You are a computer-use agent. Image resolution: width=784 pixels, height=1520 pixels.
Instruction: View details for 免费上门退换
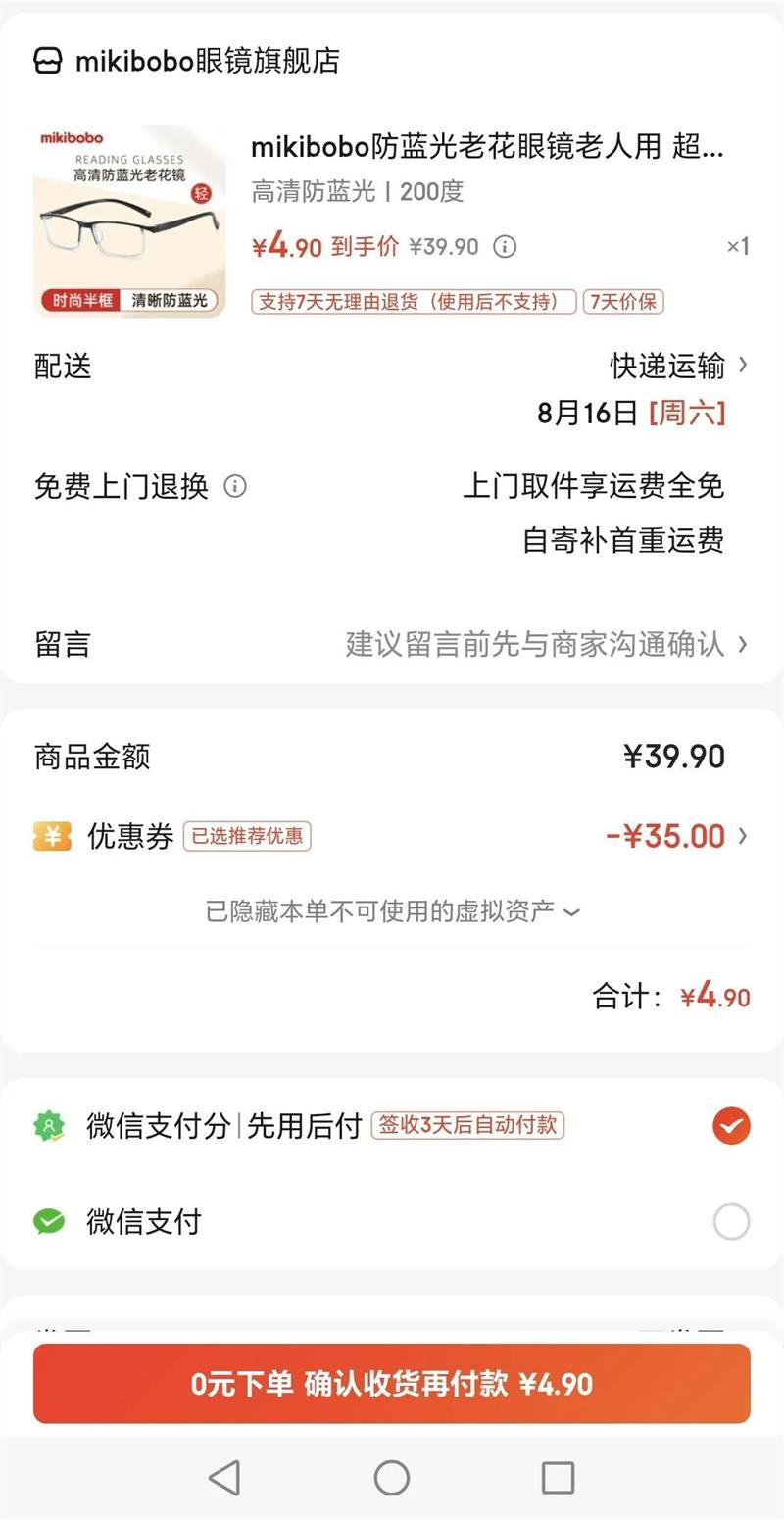(x=235, y=486)
